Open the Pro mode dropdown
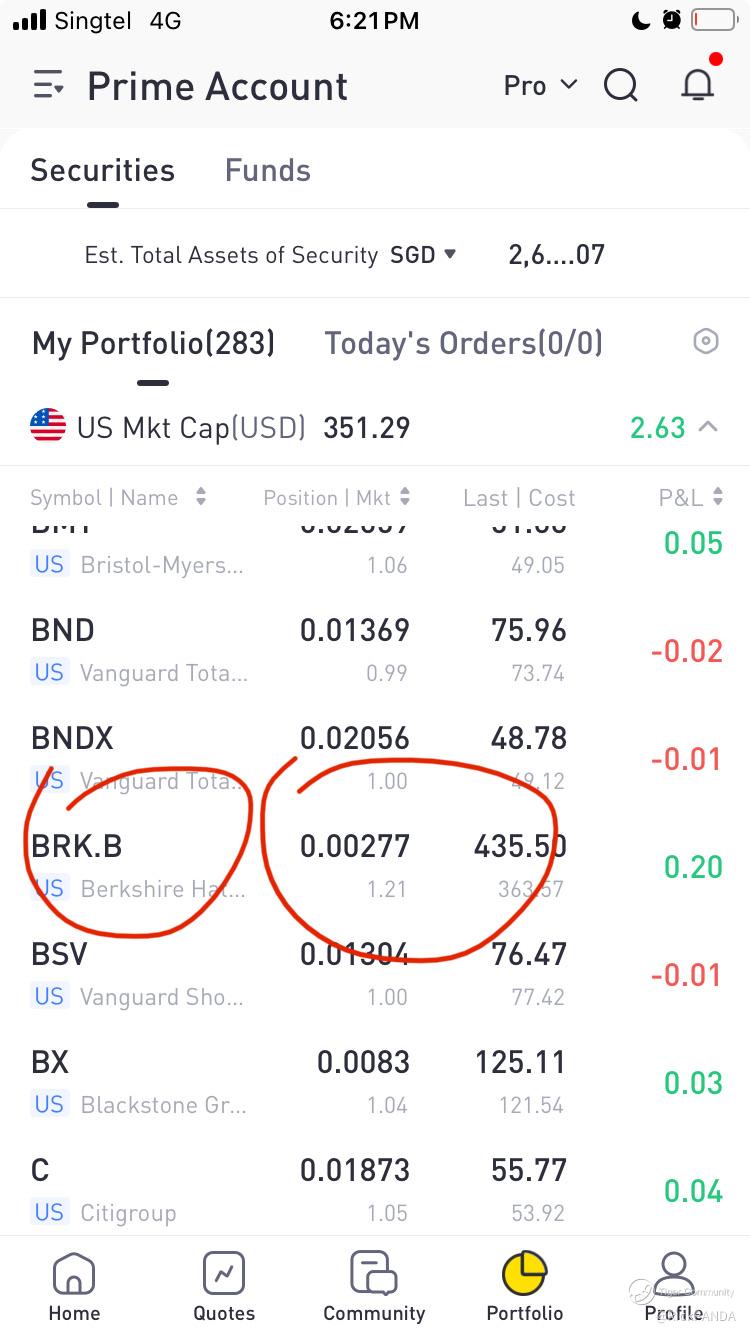The height and width of the screenshot is (1334, 750). (x=540, y=86)
